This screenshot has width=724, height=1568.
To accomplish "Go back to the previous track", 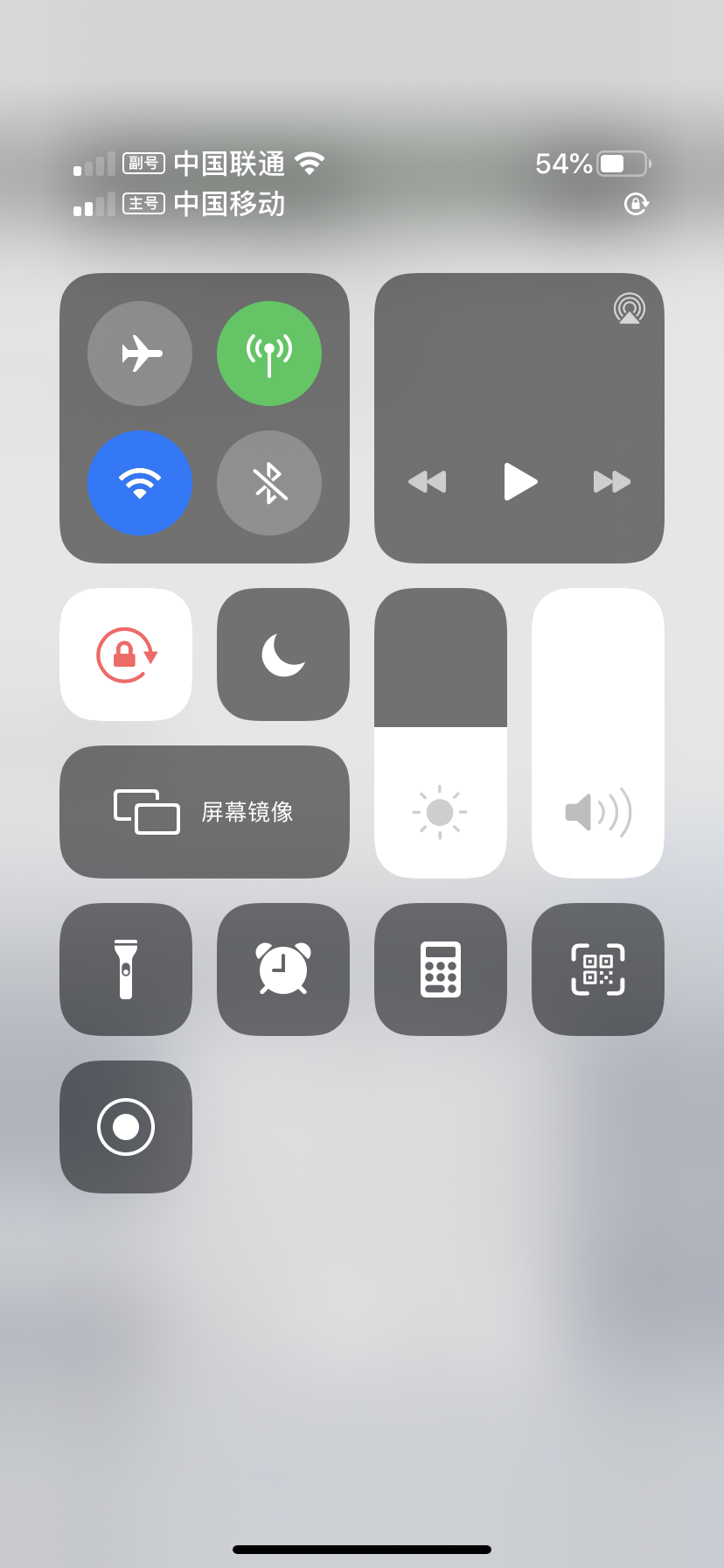I will coord(428,481).
